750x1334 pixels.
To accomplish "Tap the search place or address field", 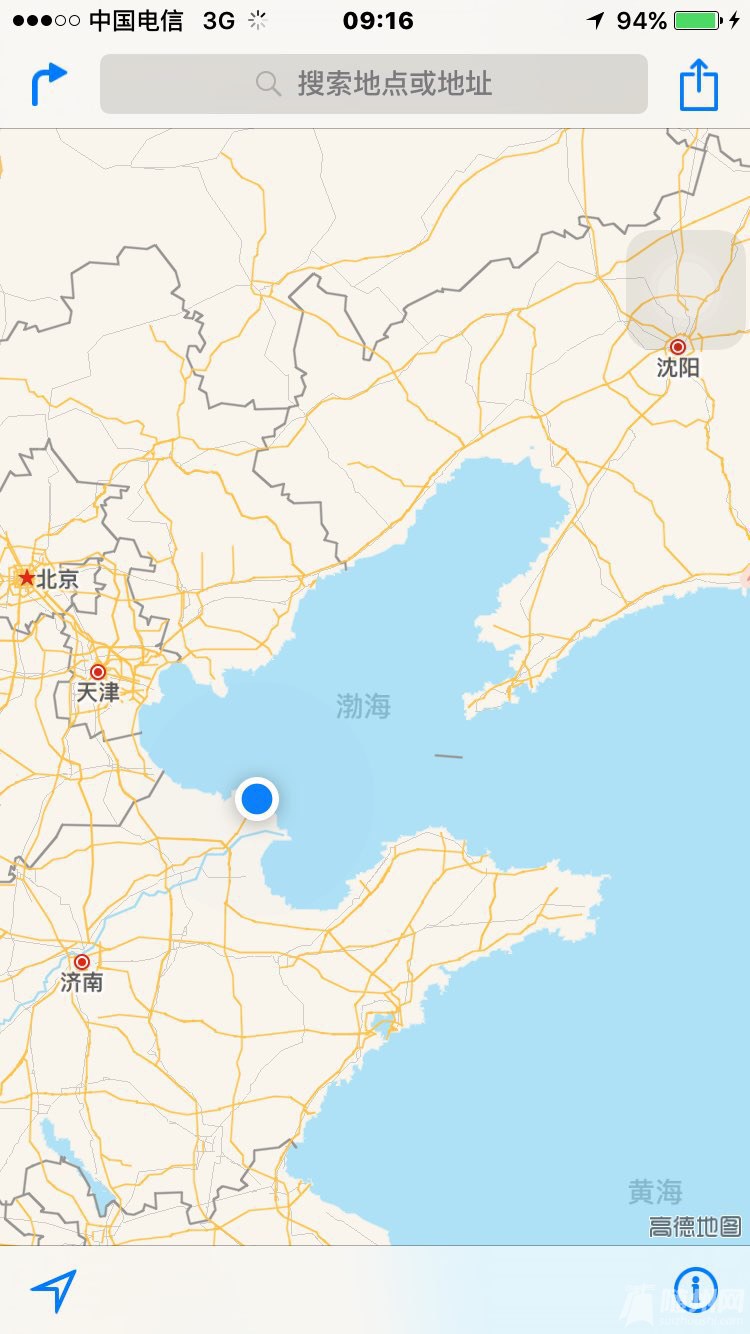I will (x=374, y=84).
